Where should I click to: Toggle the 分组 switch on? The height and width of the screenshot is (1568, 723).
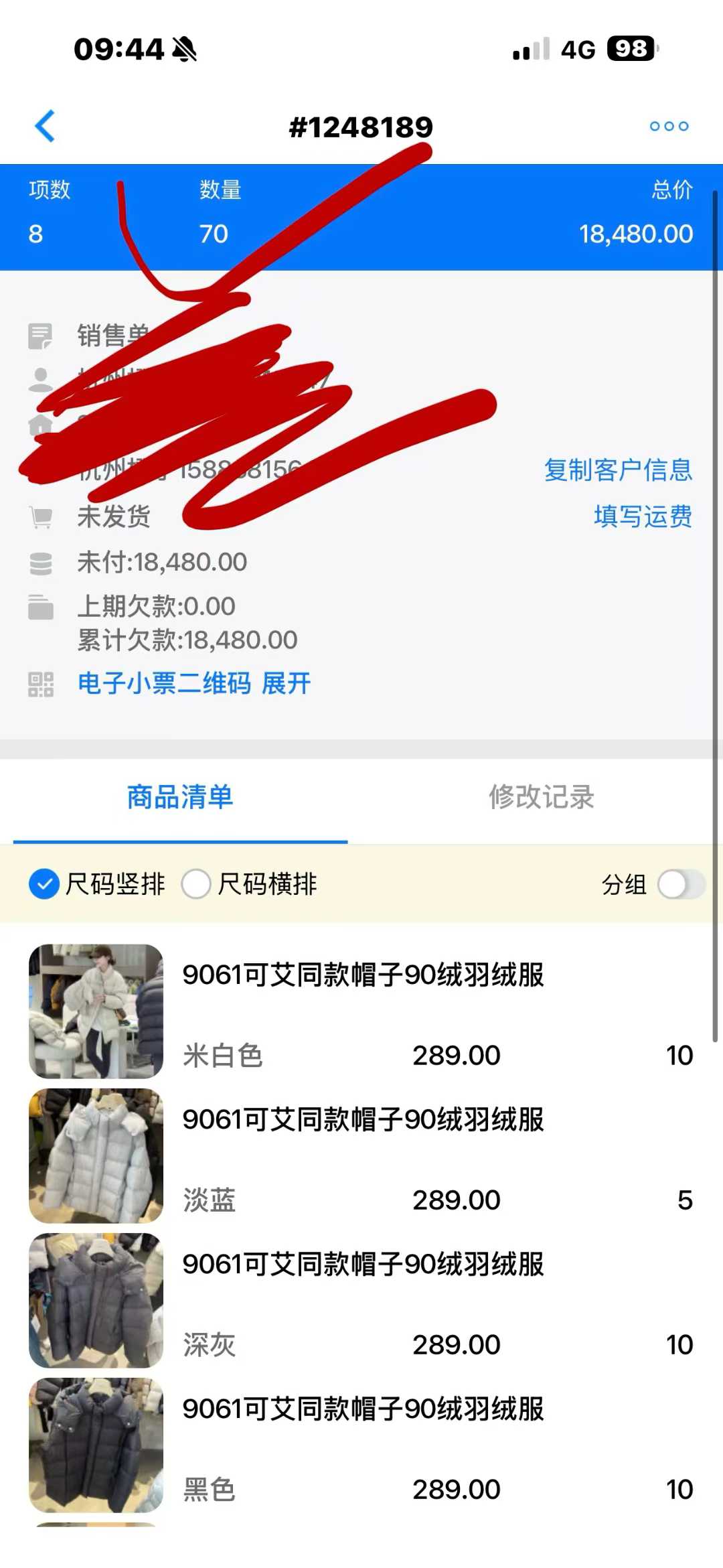[681, 884]
